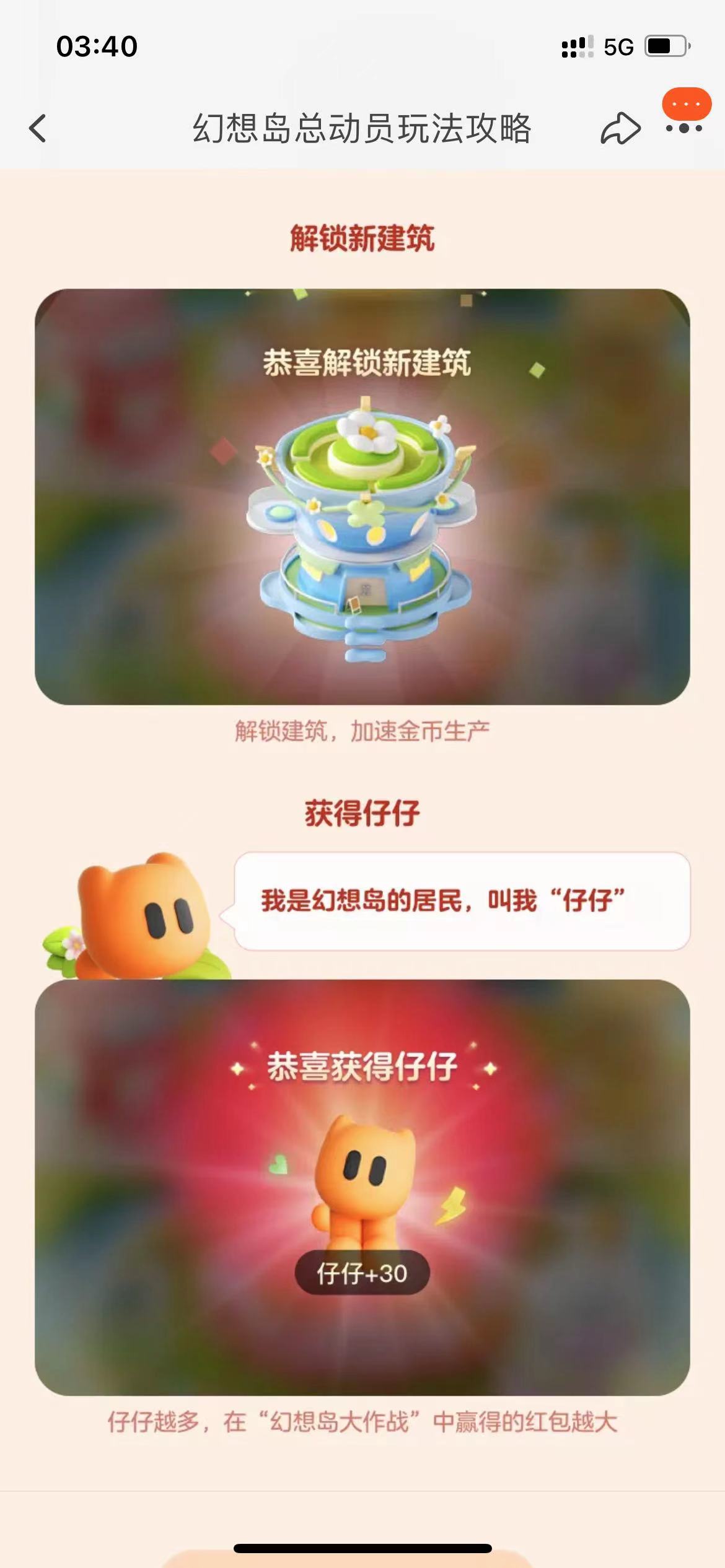Select the 幻想岛总动员玩法攻略 title

[x=362, y=127]
